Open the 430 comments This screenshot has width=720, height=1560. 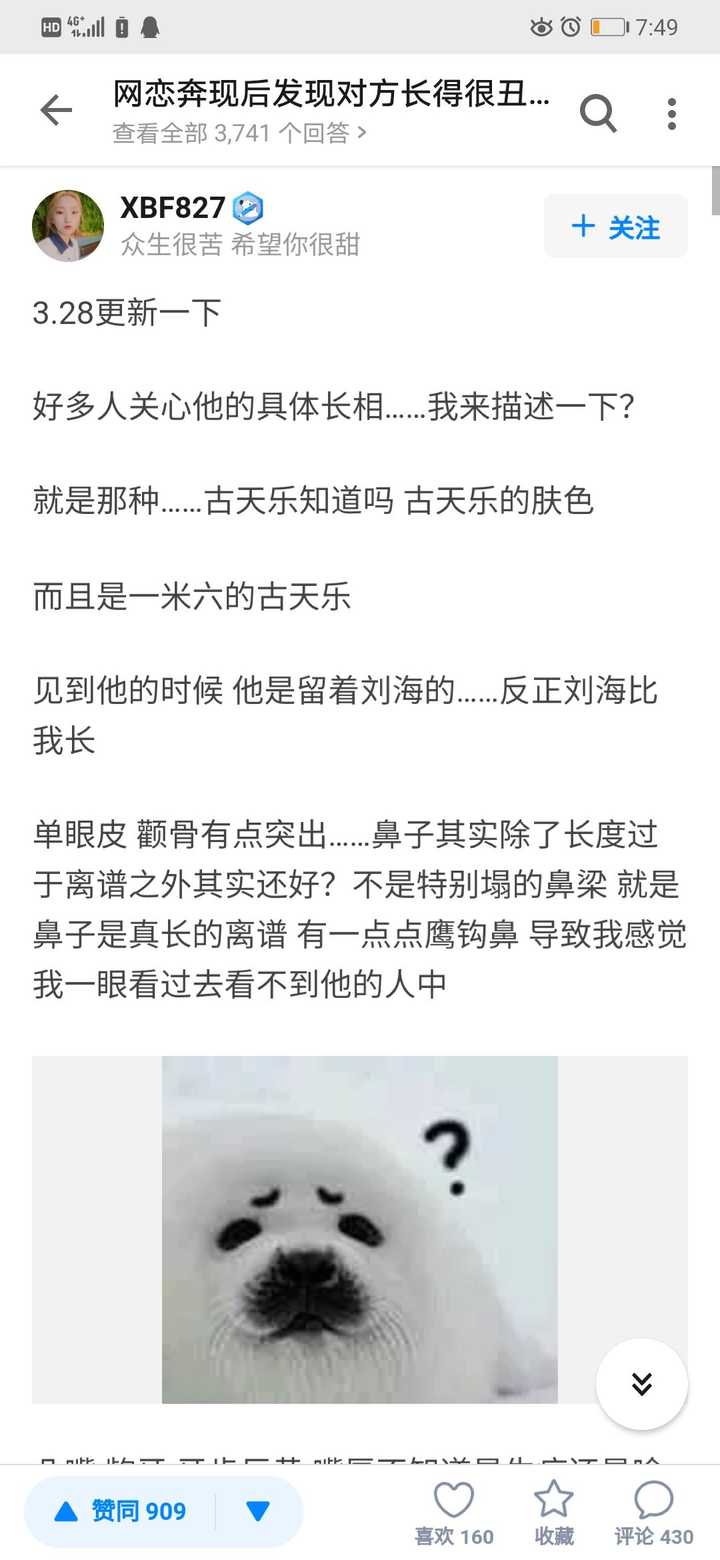point(653,1511)
